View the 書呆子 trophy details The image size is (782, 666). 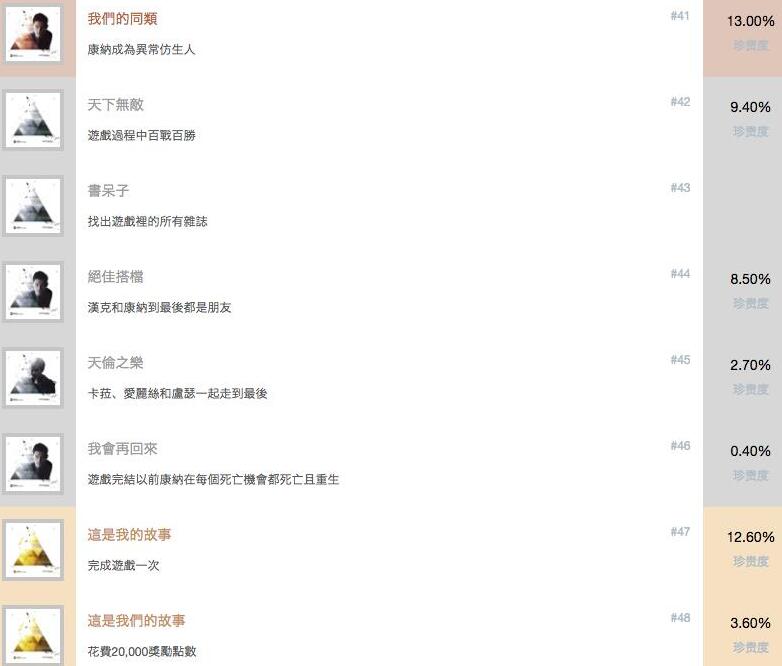click(x=108, y=191)
